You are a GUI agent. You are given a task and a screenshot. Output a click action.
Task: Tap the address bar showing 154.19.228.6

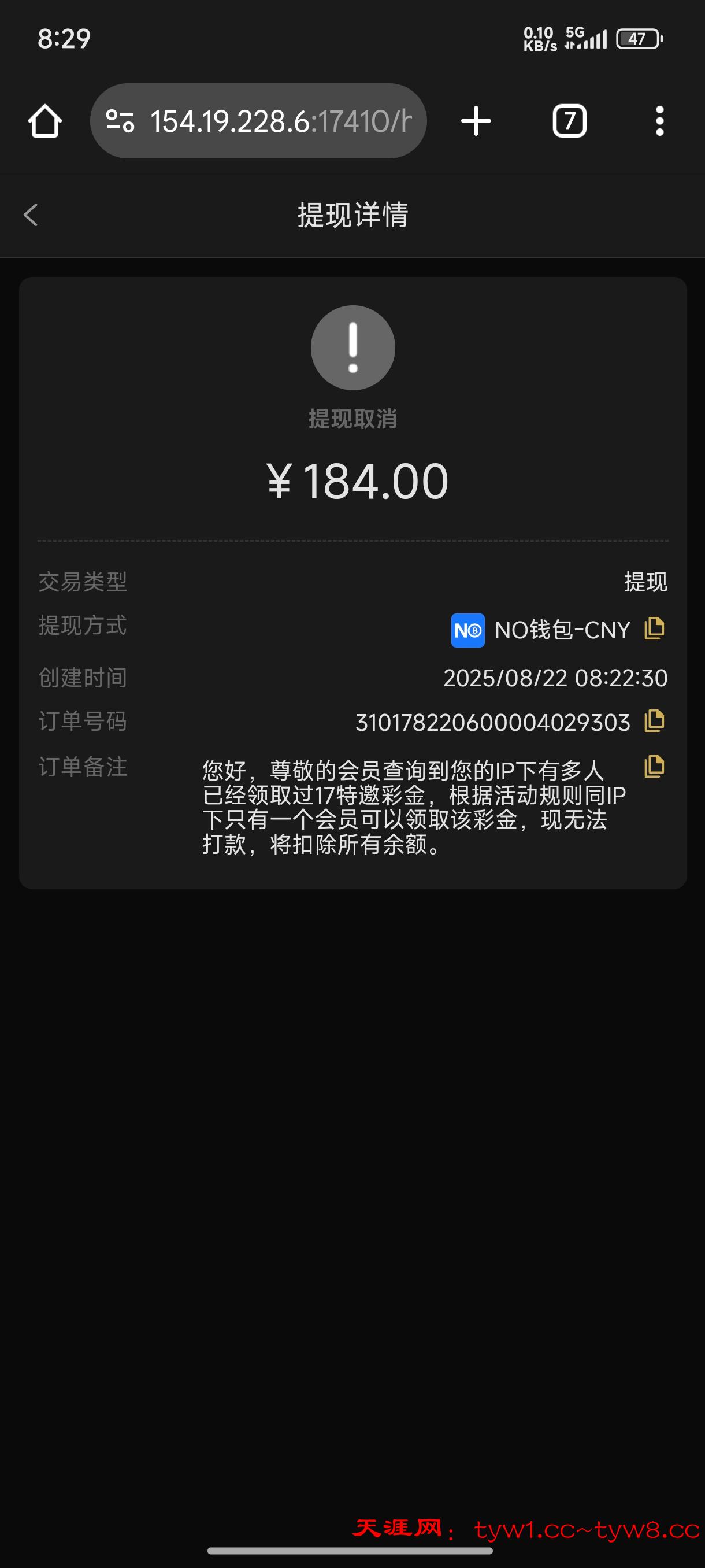point(280,121)
